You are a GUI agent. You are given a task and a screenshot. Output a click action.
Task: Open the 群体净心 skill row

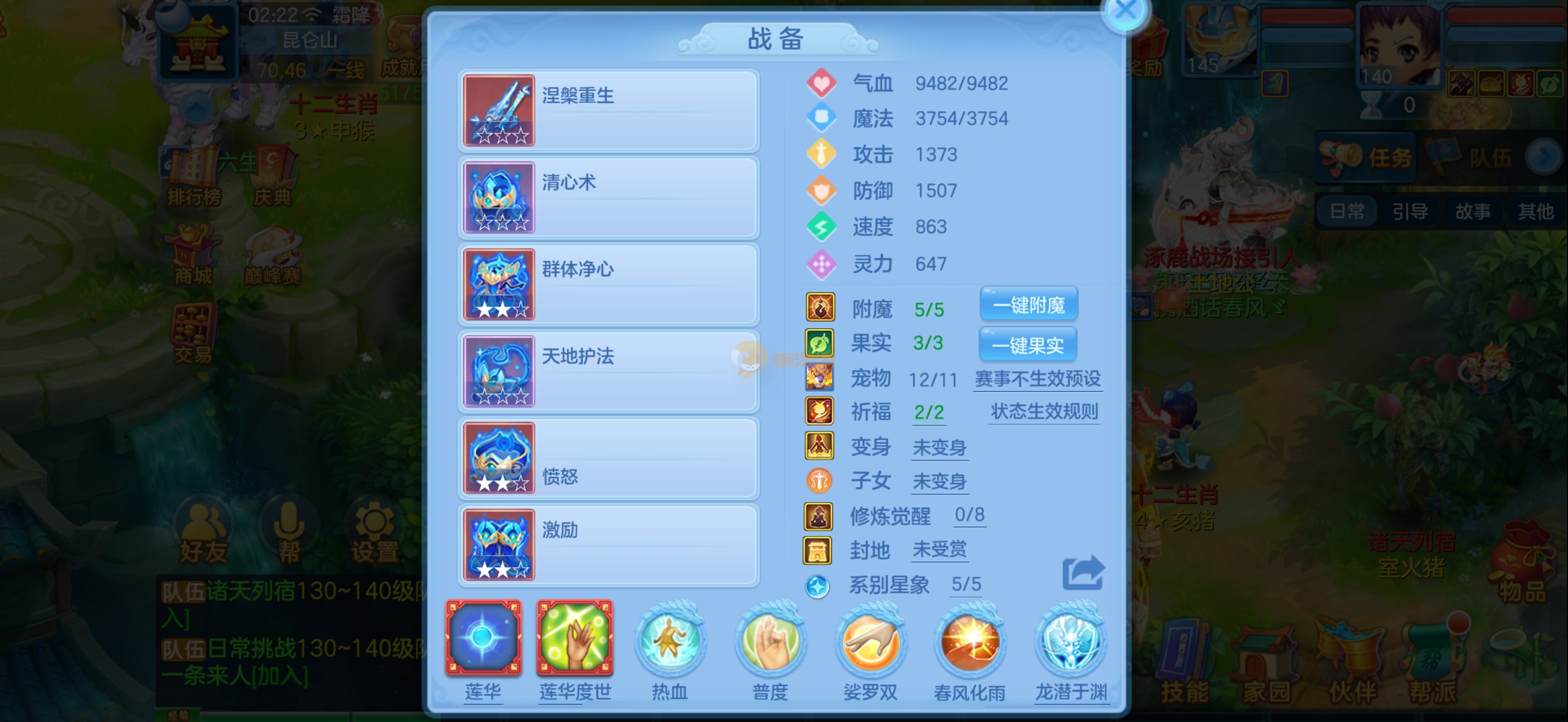click(608, 284)
